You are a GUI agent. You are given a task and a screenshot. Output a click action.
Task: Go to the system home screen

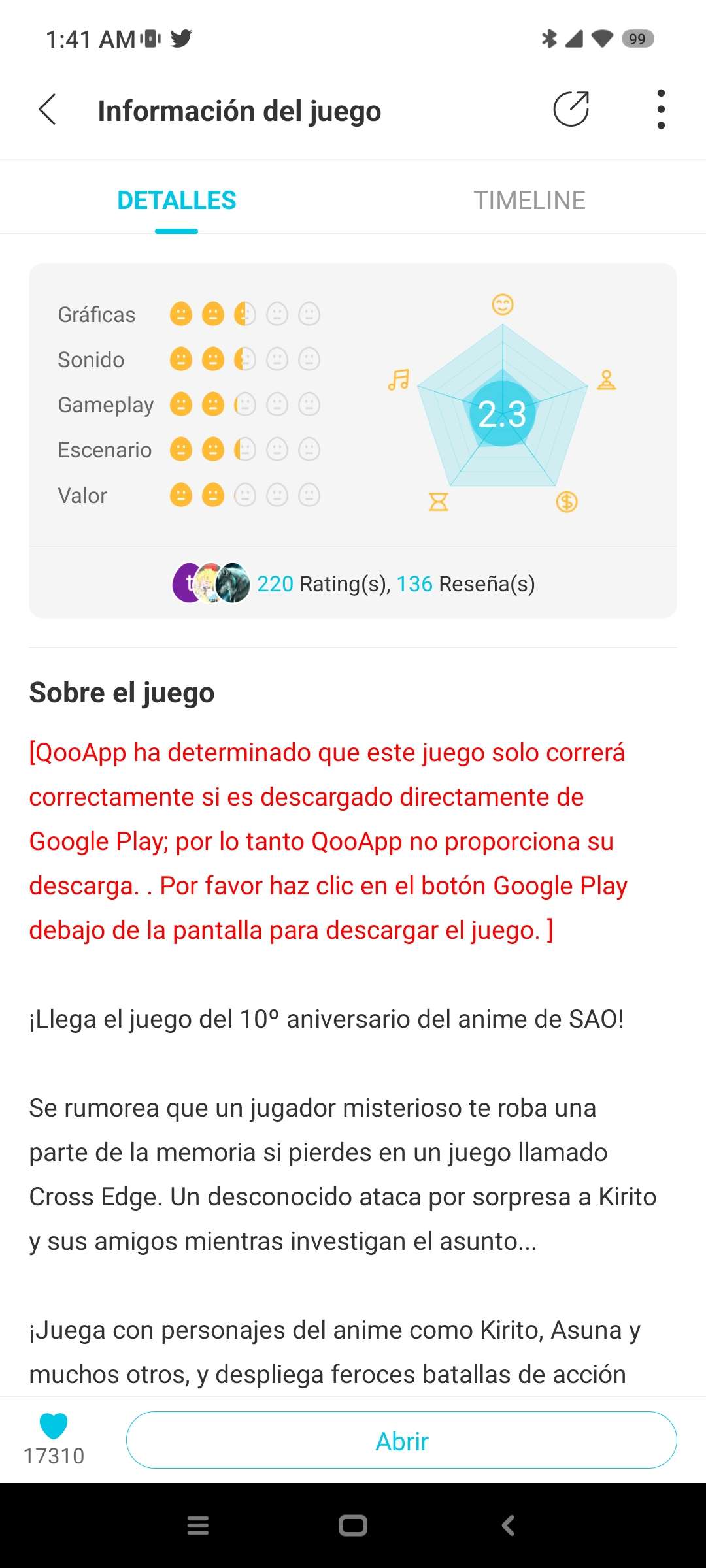tap(353, 1526)
